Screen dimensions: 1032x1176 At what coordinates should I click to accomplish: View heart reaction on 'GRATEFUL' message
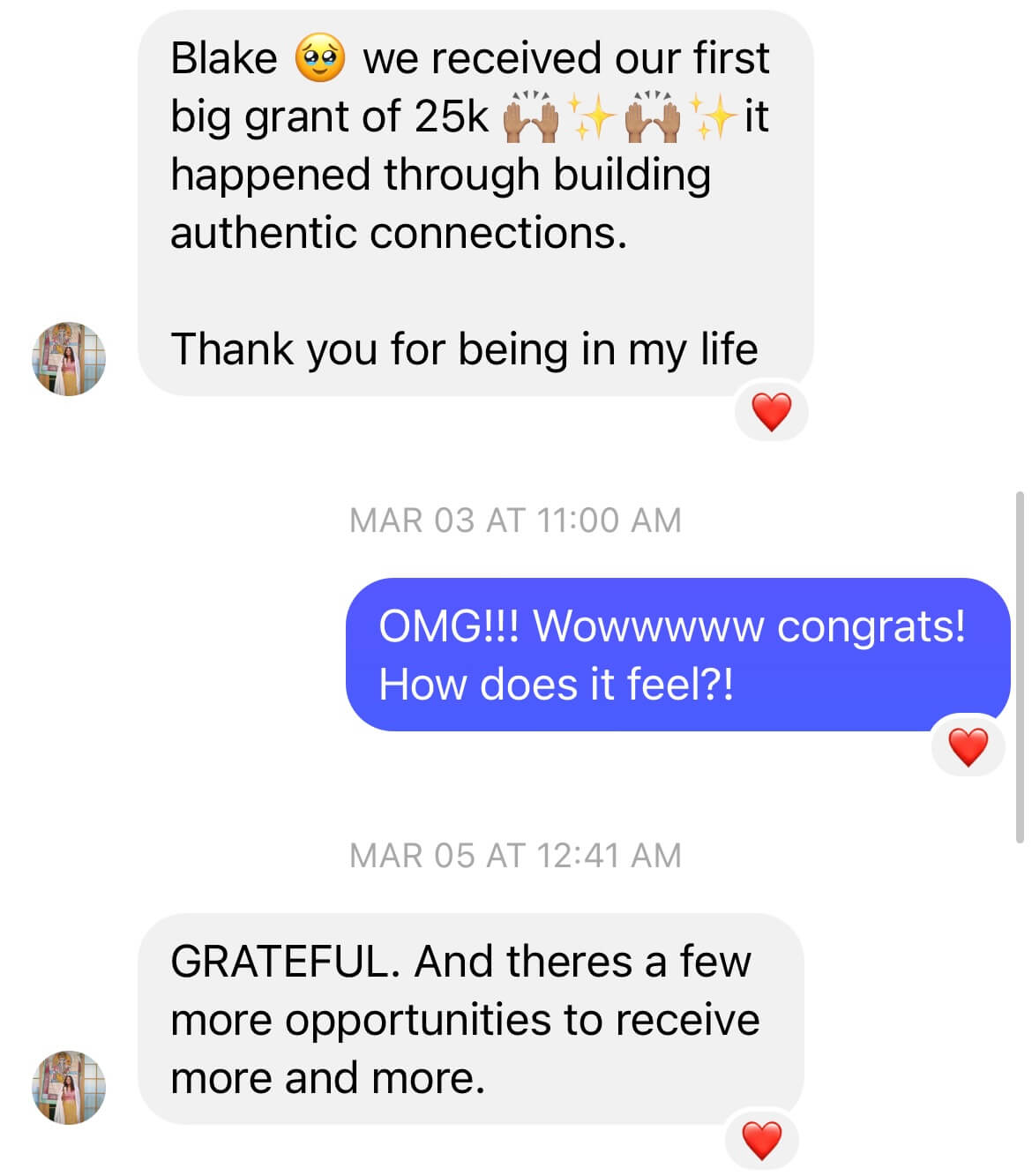coord(762,1140)
